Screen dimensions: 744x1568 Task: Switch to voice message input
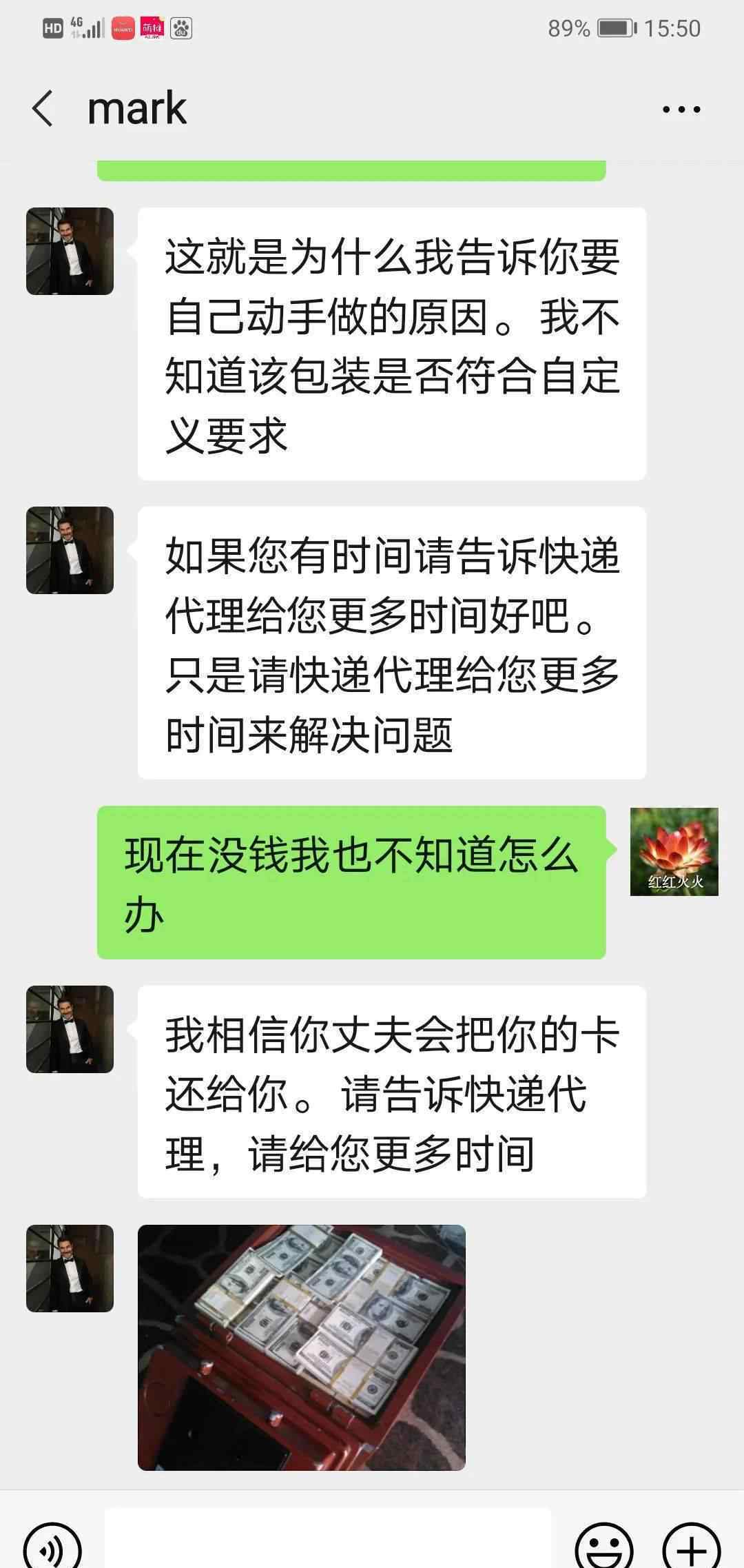click(52, 1551)
